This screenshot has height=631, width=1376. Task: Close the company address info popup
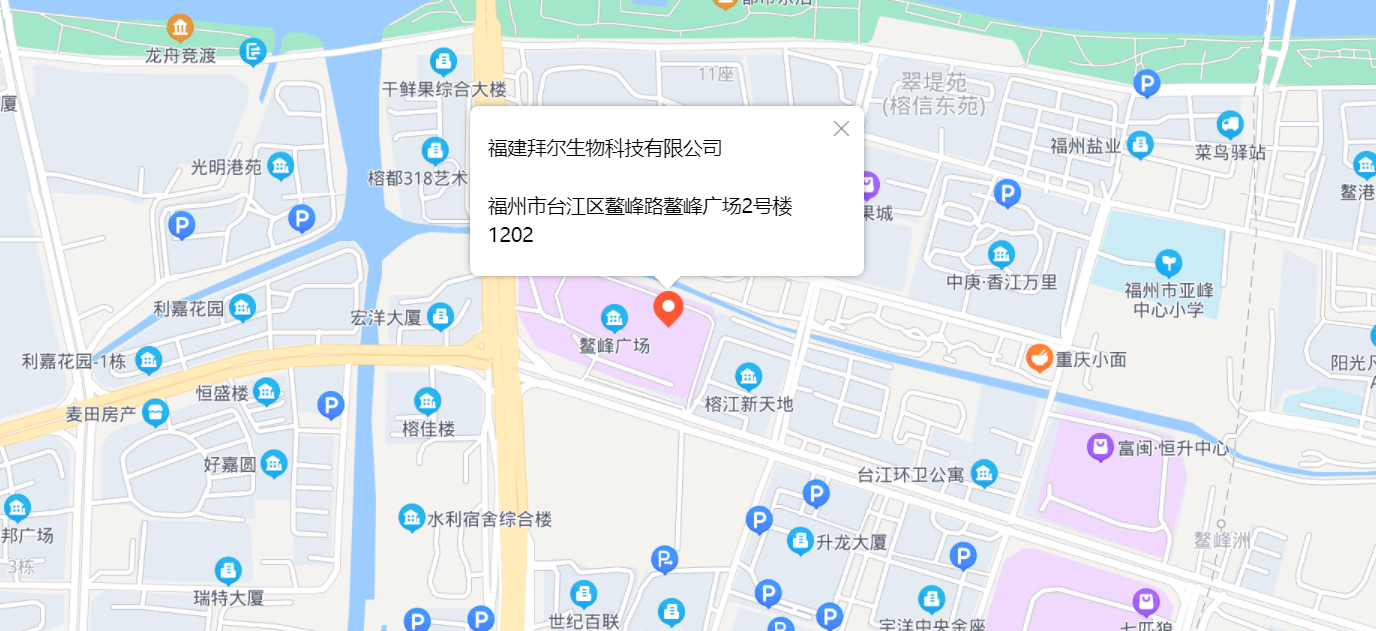841,128
